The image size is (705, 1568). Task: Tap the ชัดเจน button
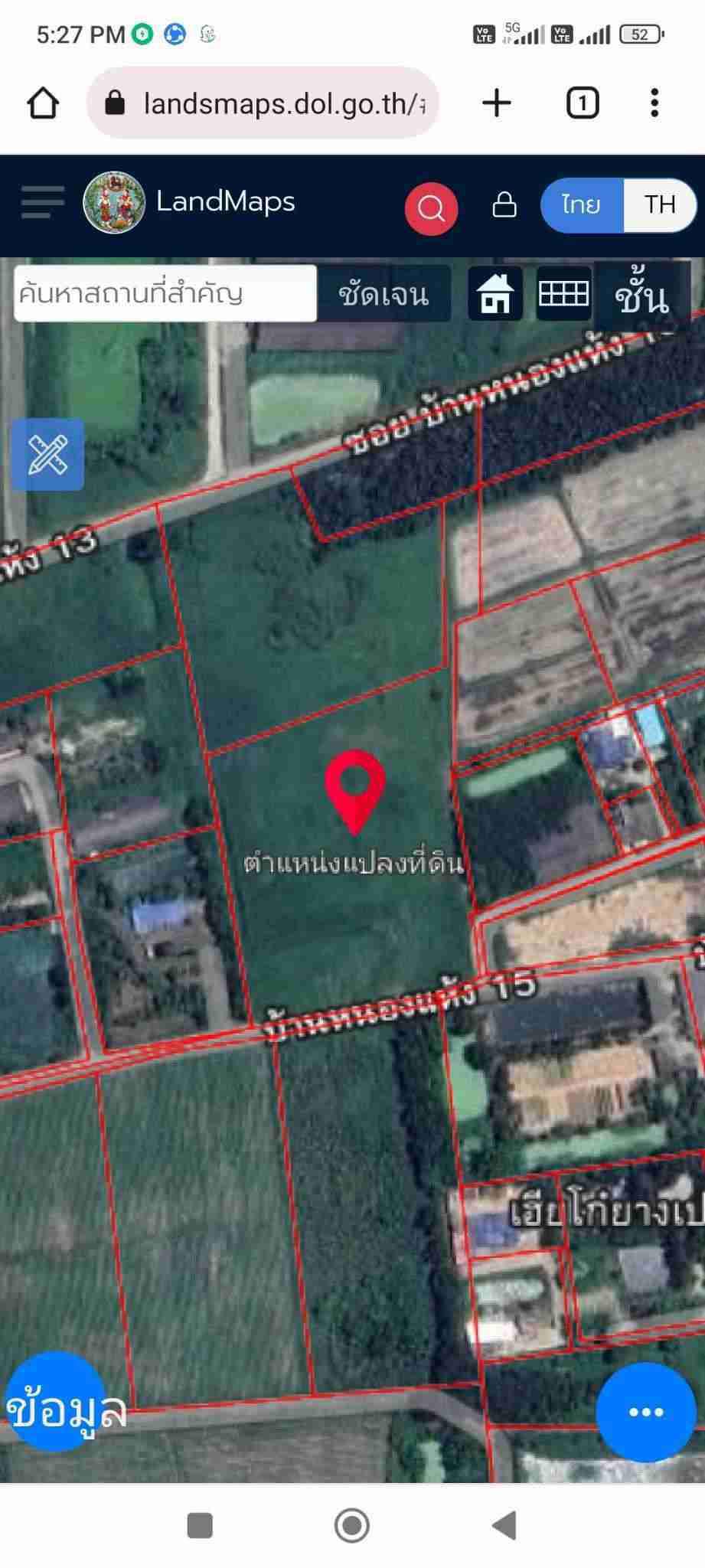tap(384, 294)
